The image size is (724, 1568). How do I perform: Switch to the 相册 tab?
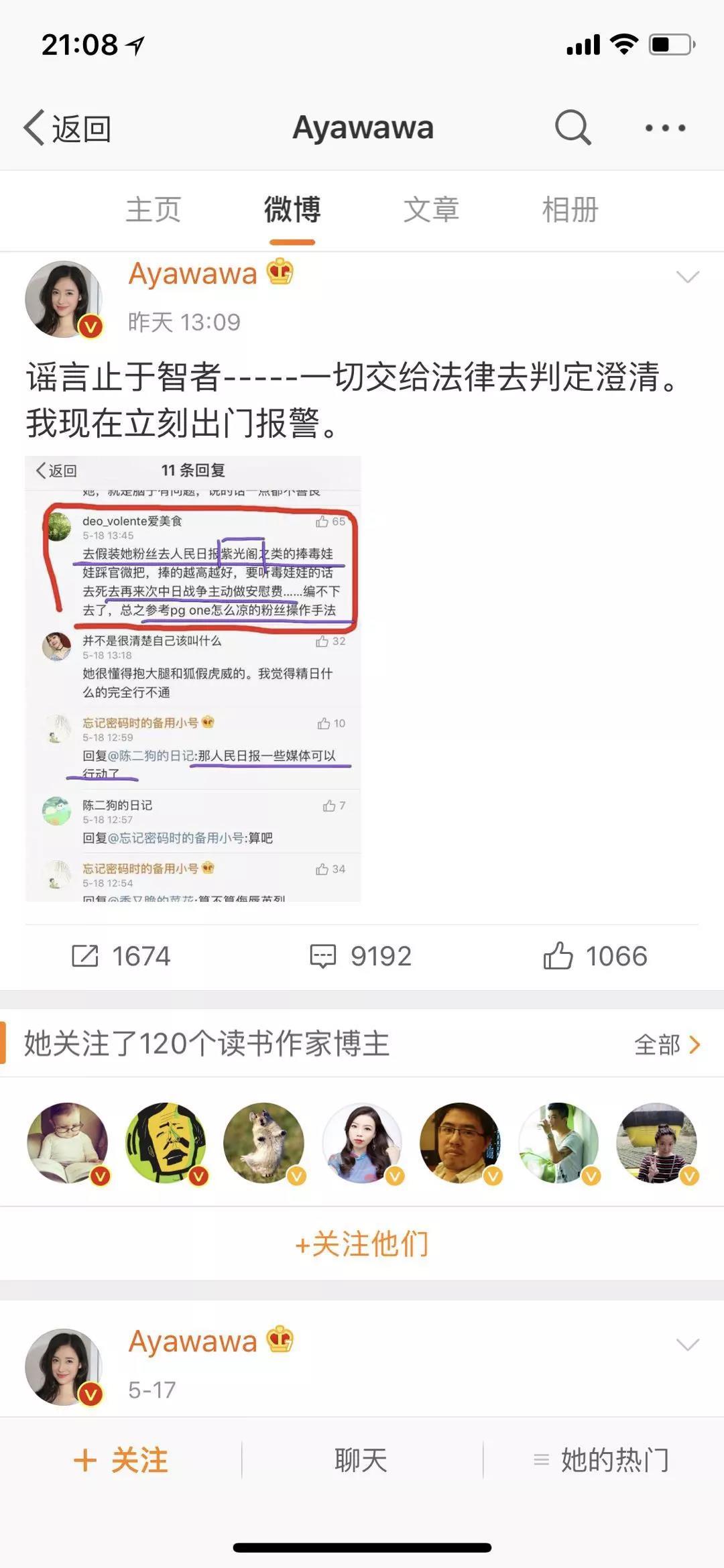click(x=570, y=210)
